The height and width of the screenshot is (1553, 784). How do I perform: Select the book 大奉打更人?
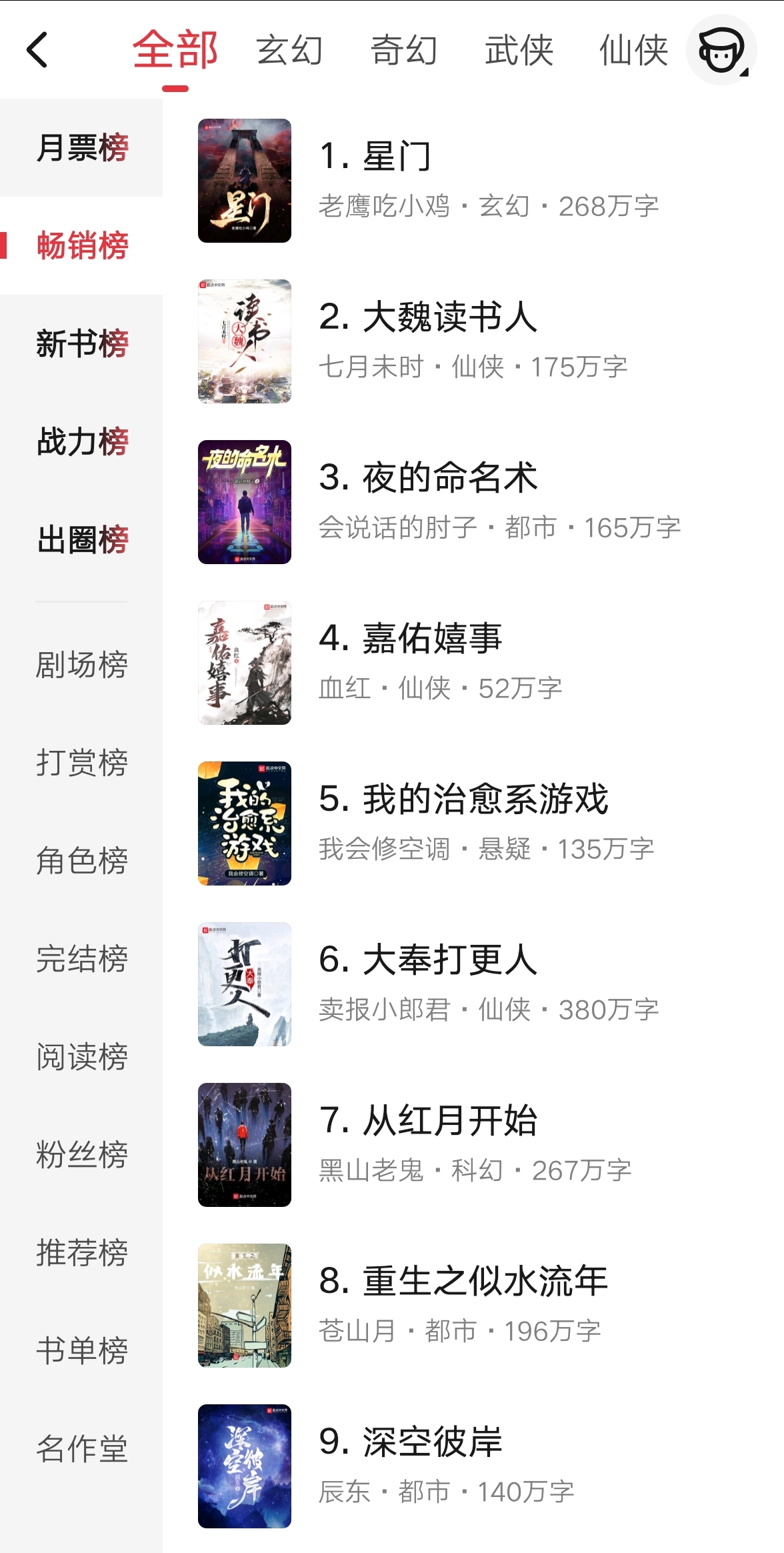tap(449, 960)
